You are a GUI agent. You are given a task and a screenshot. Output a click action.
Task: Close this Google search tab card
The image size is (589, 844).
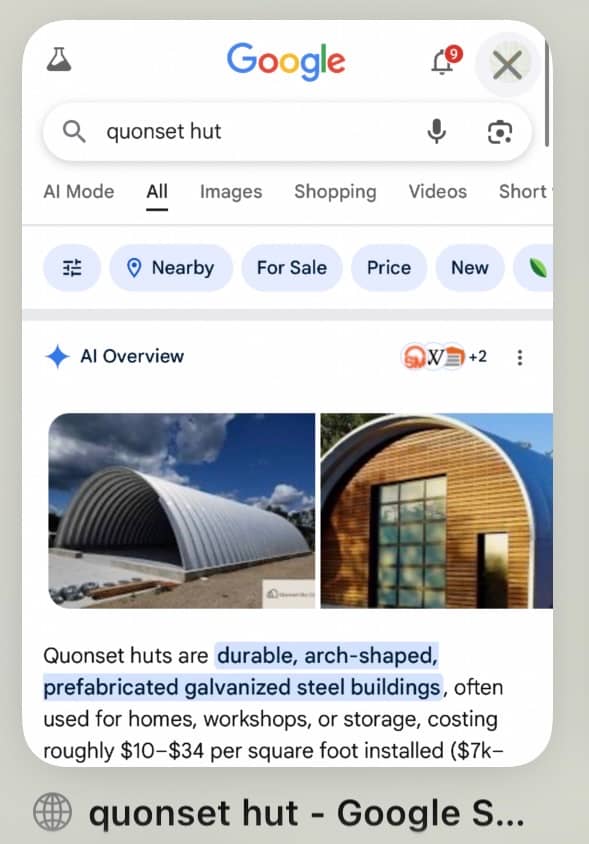pyautogui.click(x=507, y=65)
